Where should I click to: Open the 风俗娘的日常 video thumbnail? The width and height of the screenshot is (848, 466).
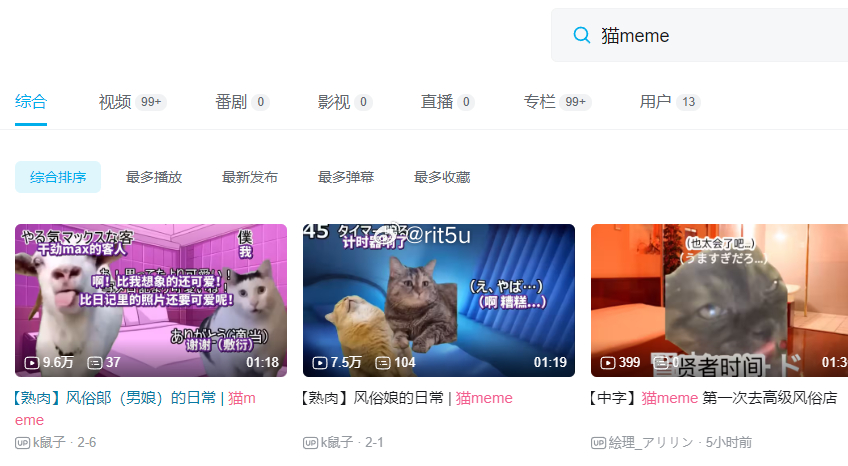439,300
